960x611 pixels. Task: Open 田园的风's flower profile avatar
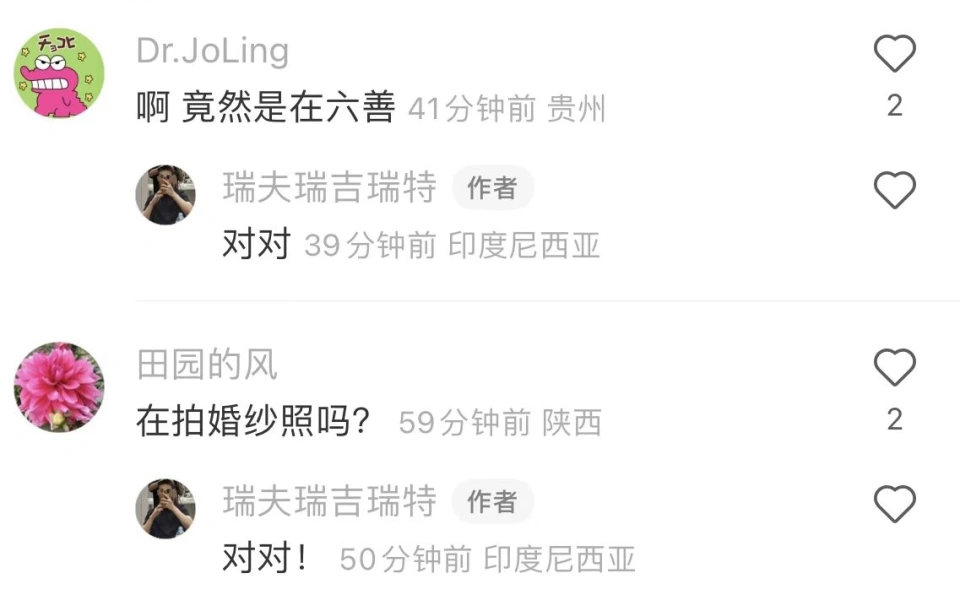pos(59,387)
